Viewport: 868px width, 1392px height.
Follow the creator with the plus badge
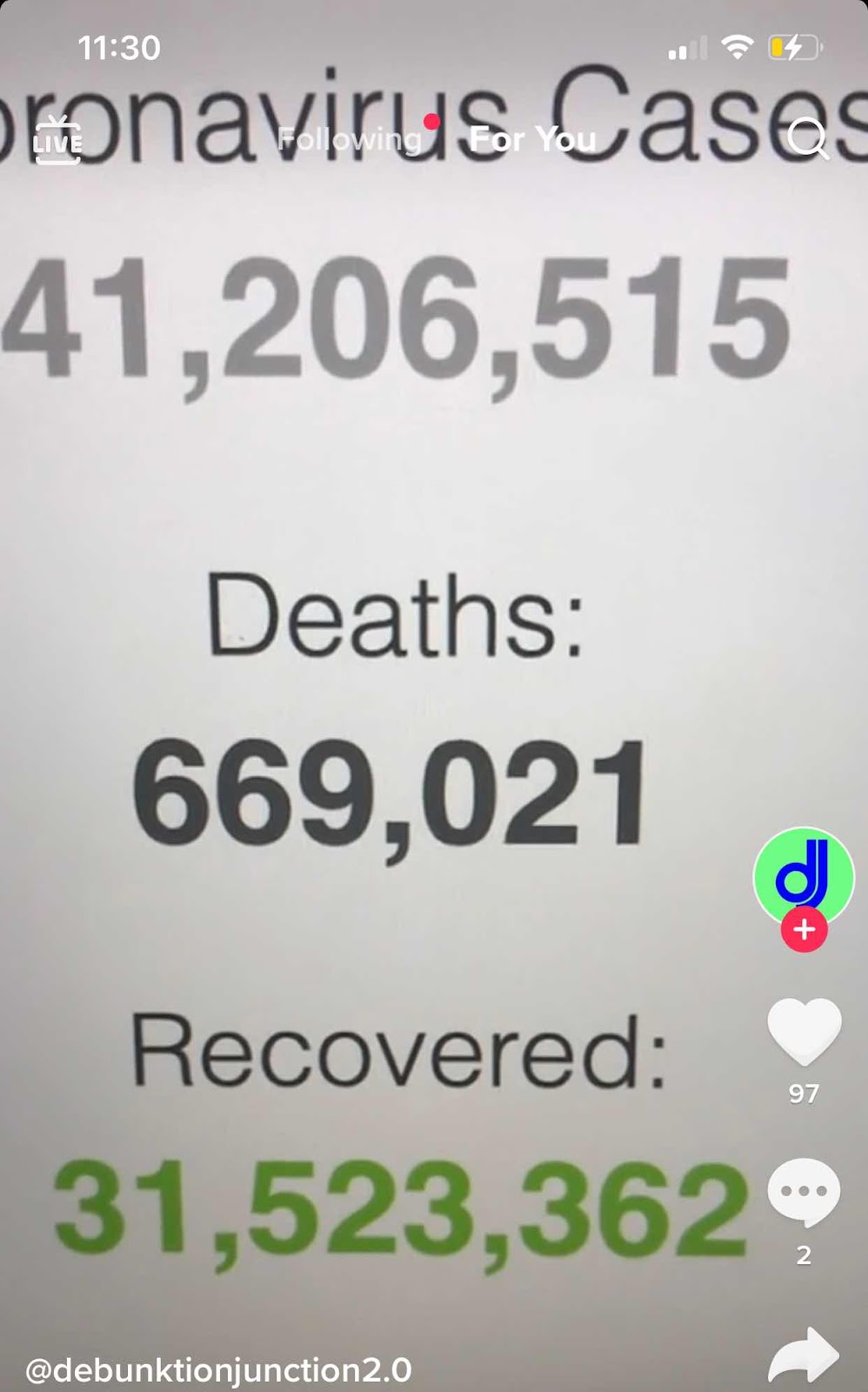tap(804, 930)
